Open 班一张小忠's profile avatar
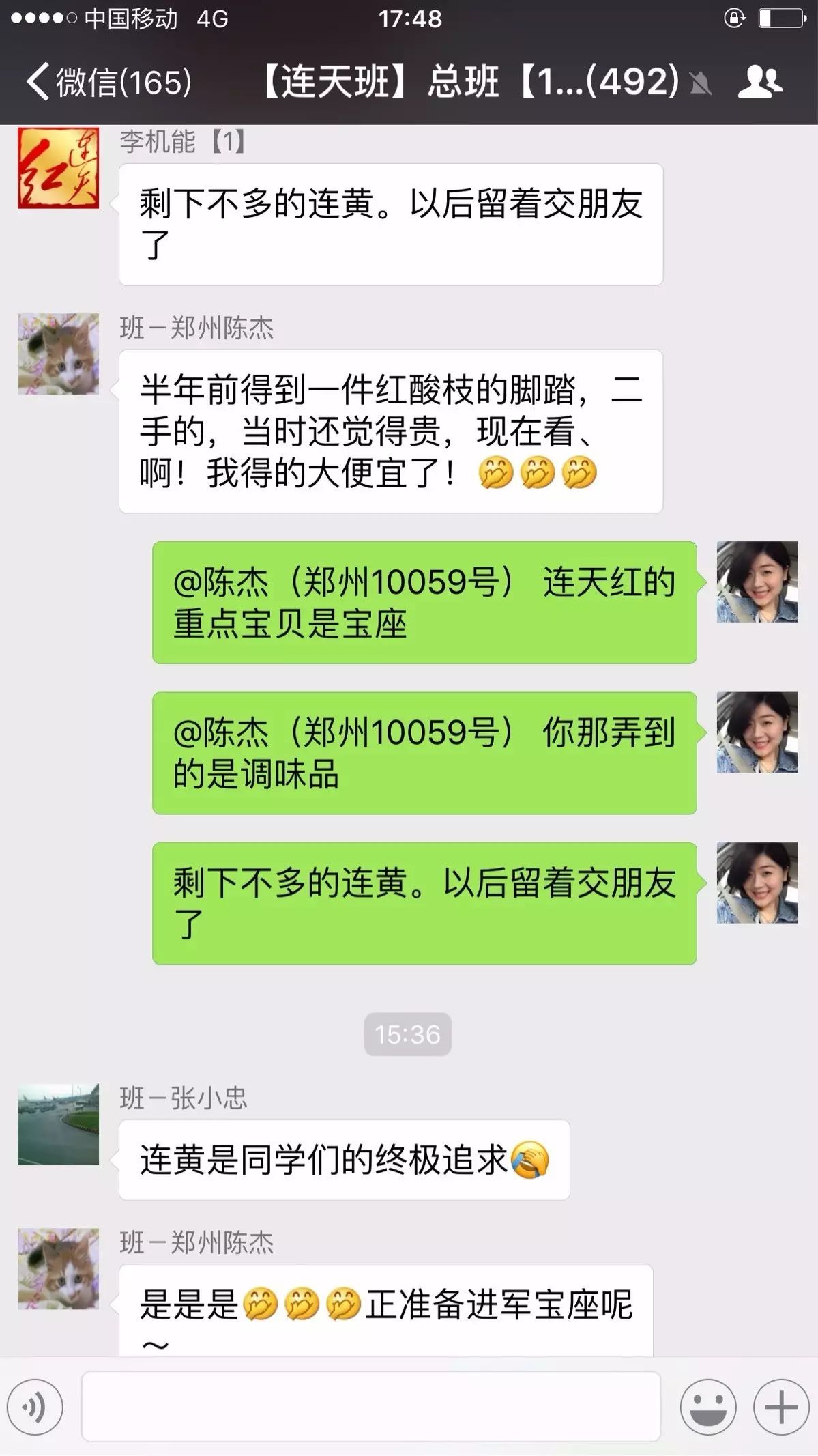This screenshot has height=1456, width=818. pos(58,1124)
